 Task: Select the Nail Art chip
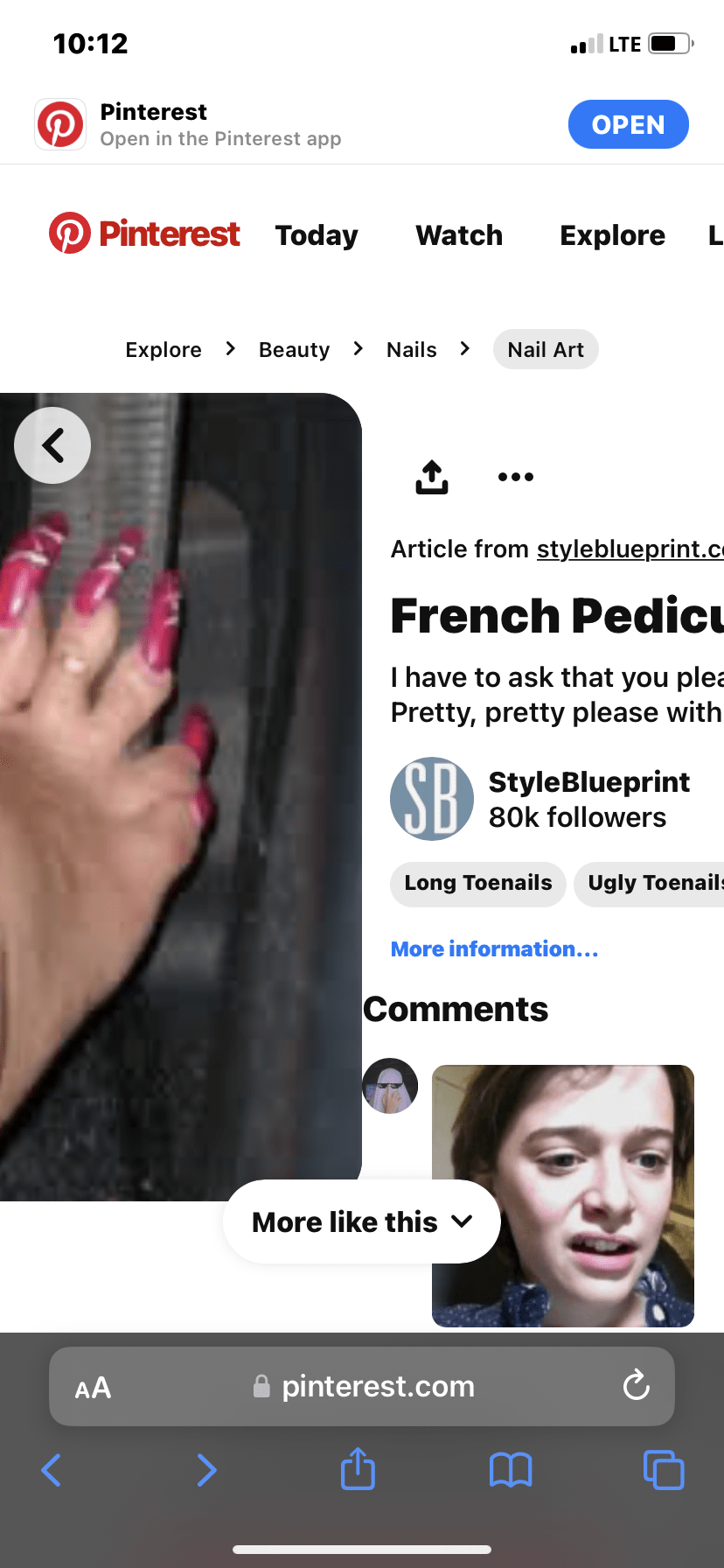[x=546, y=350]
